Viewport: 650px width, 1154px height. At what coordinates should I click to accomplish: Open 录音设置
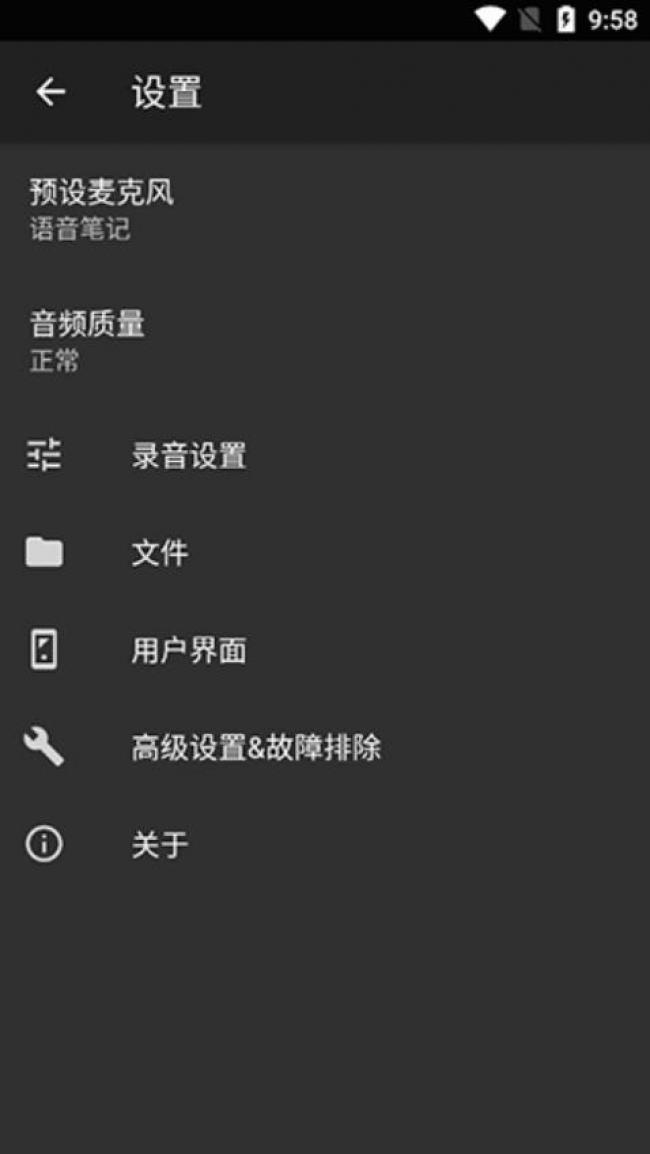click(x=189, y=456)
